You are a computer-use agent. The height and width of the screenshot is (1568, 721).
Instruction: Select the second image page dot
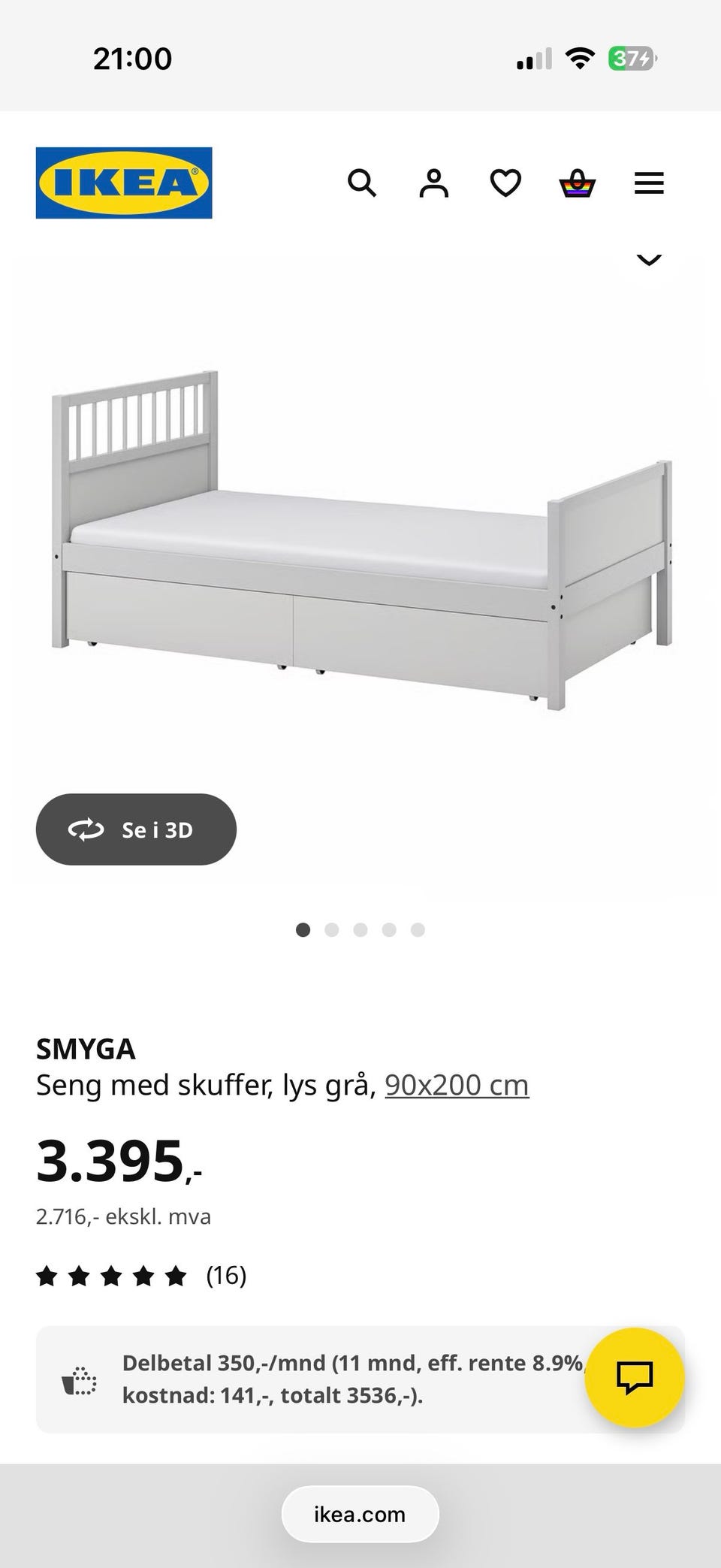click(332, 930)
